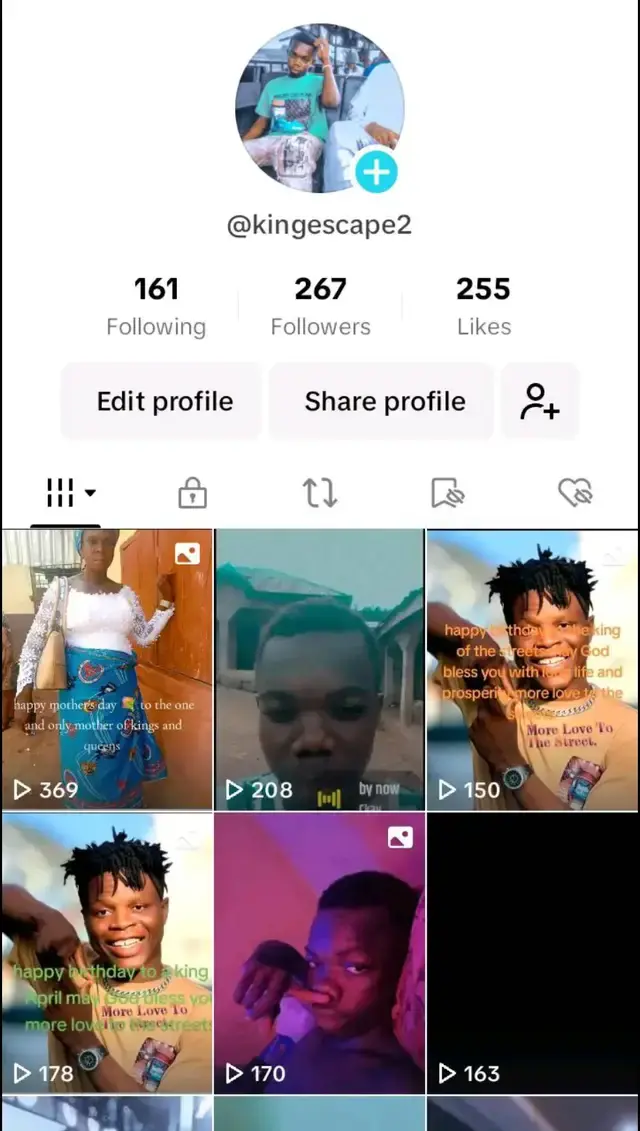Switch to the private videos lock tab
The width and height of the screenshot is (640, 1131).
pyautogui.click(x=192, y=492)
